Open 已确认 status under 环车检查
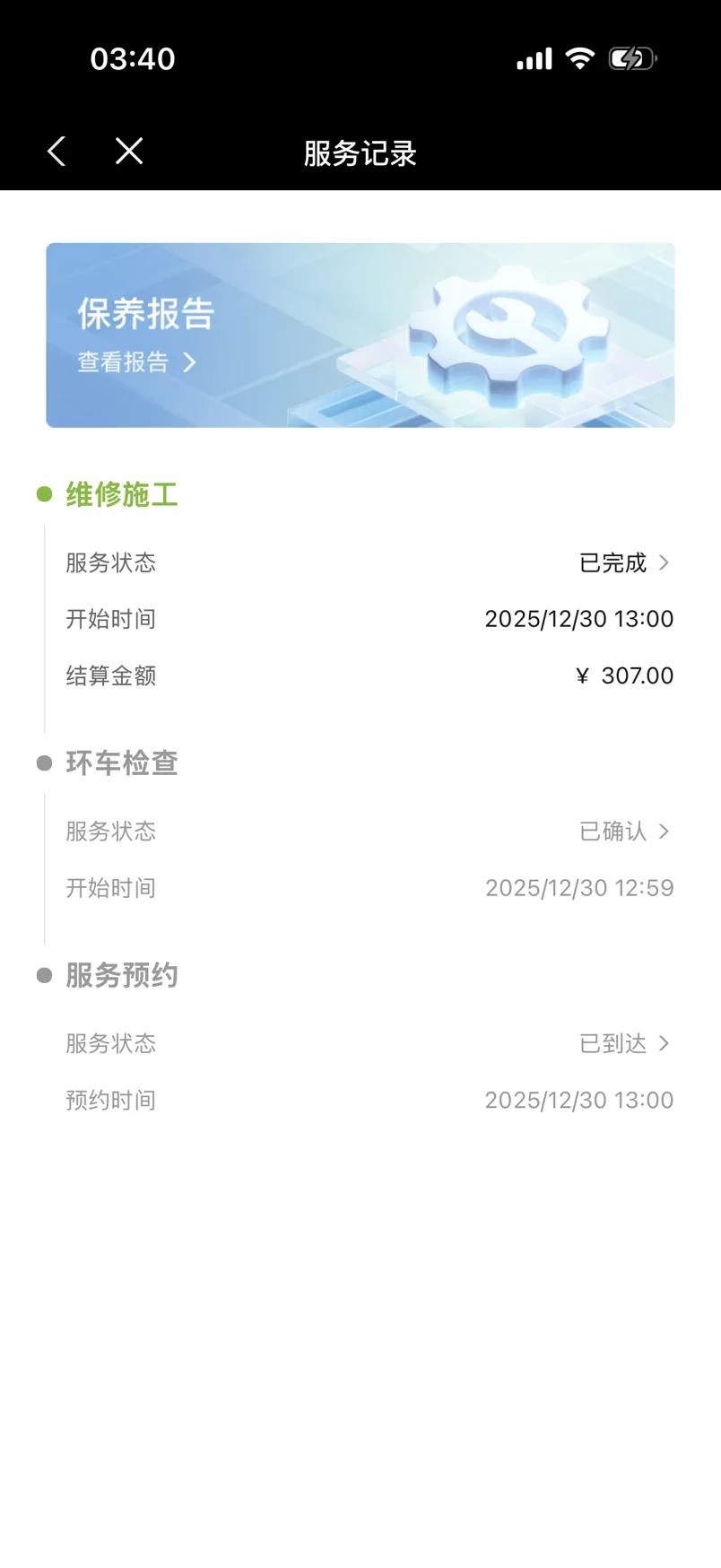721x1568 pixels. [x=624, y=832]
